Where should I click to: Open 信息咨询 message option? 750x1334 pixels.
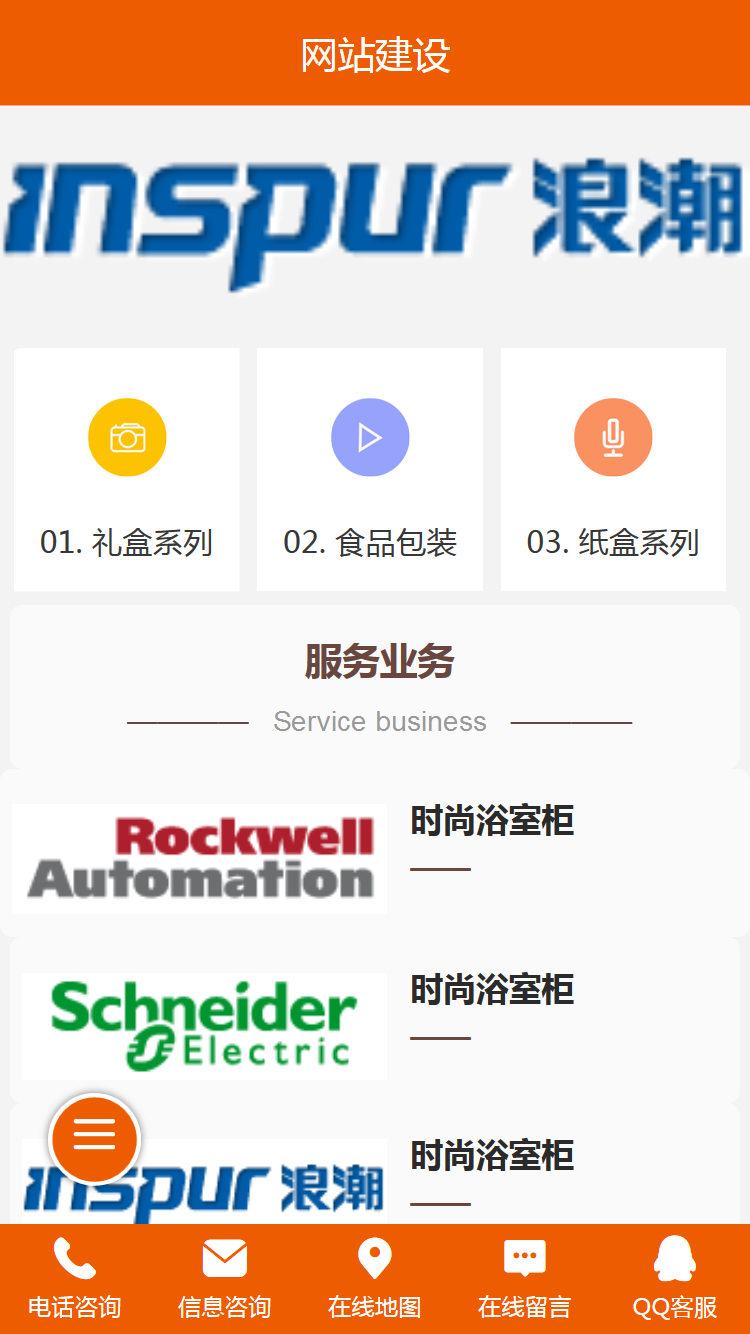(225, 1278)
